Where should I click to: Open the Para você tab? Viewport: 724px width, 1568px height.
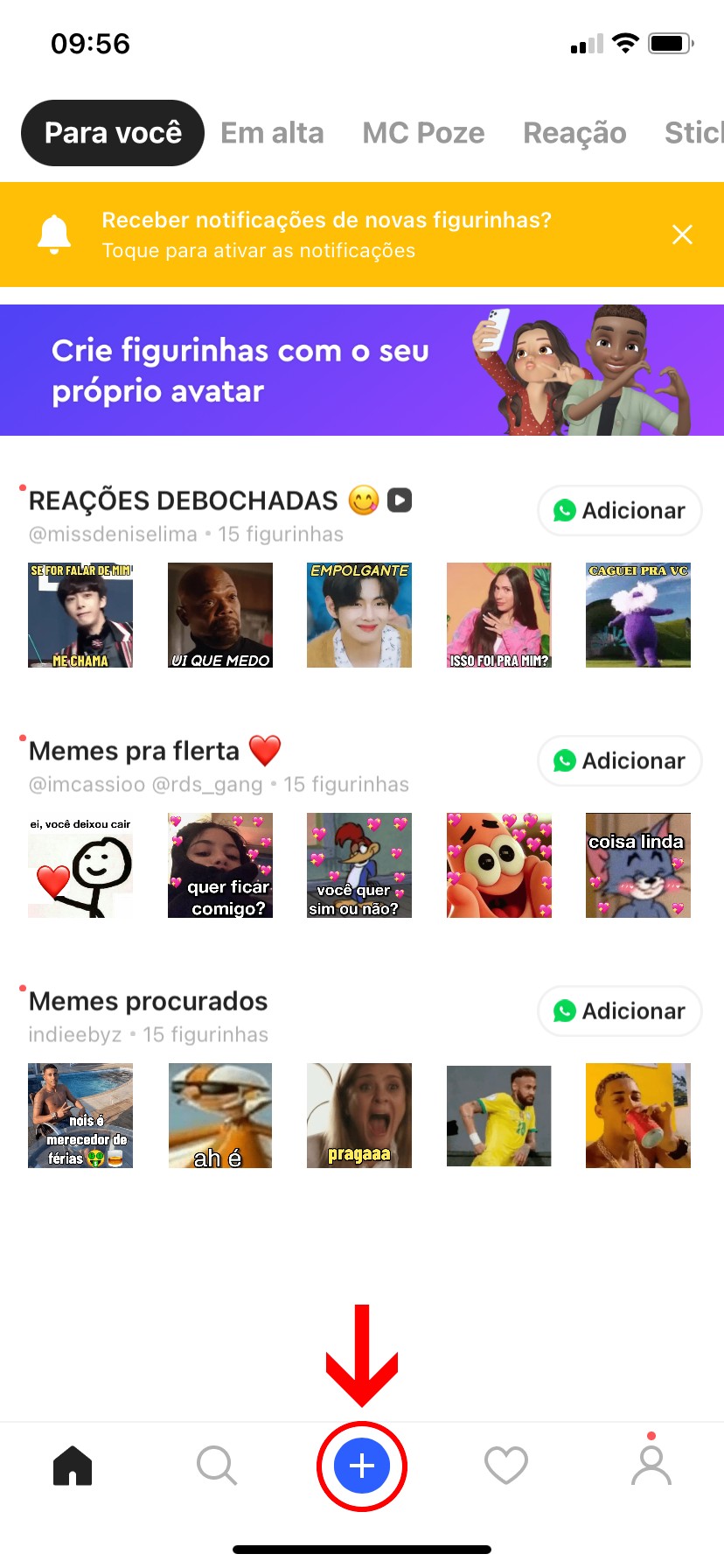click(113, 133)
